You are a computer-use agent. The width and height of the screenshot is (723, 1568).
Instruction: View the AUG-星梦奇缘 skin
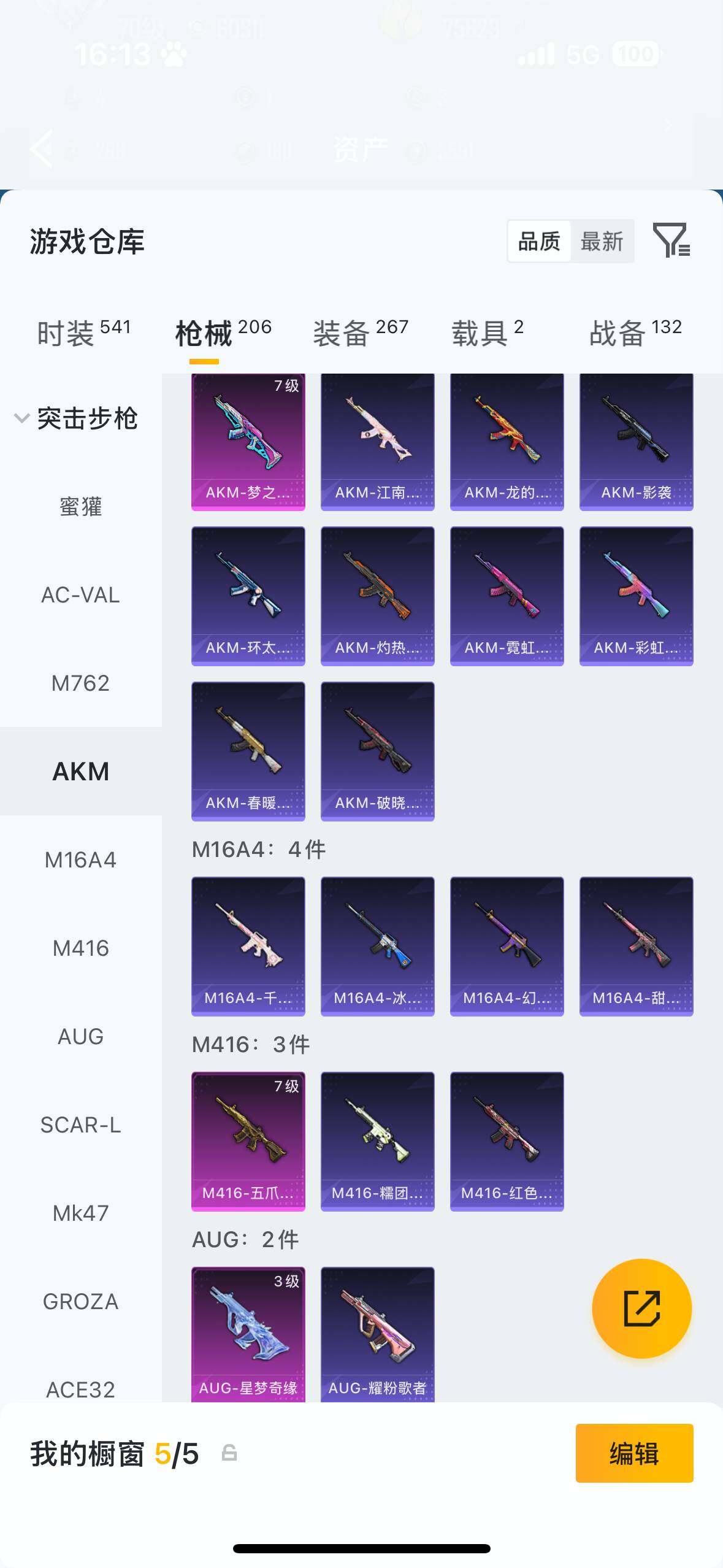click(x=248, y=1332)
